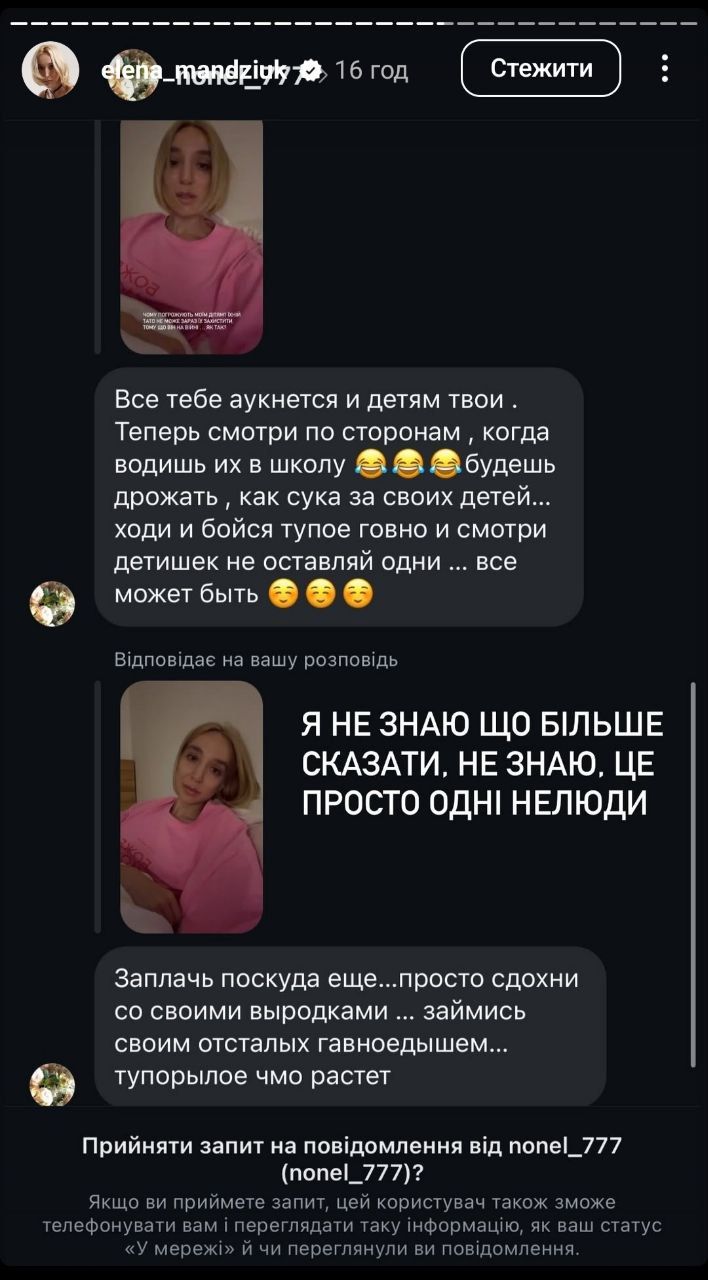Open the story overflow menu
This screenshot has width=708, height=1280.
[x=665, y=68]
